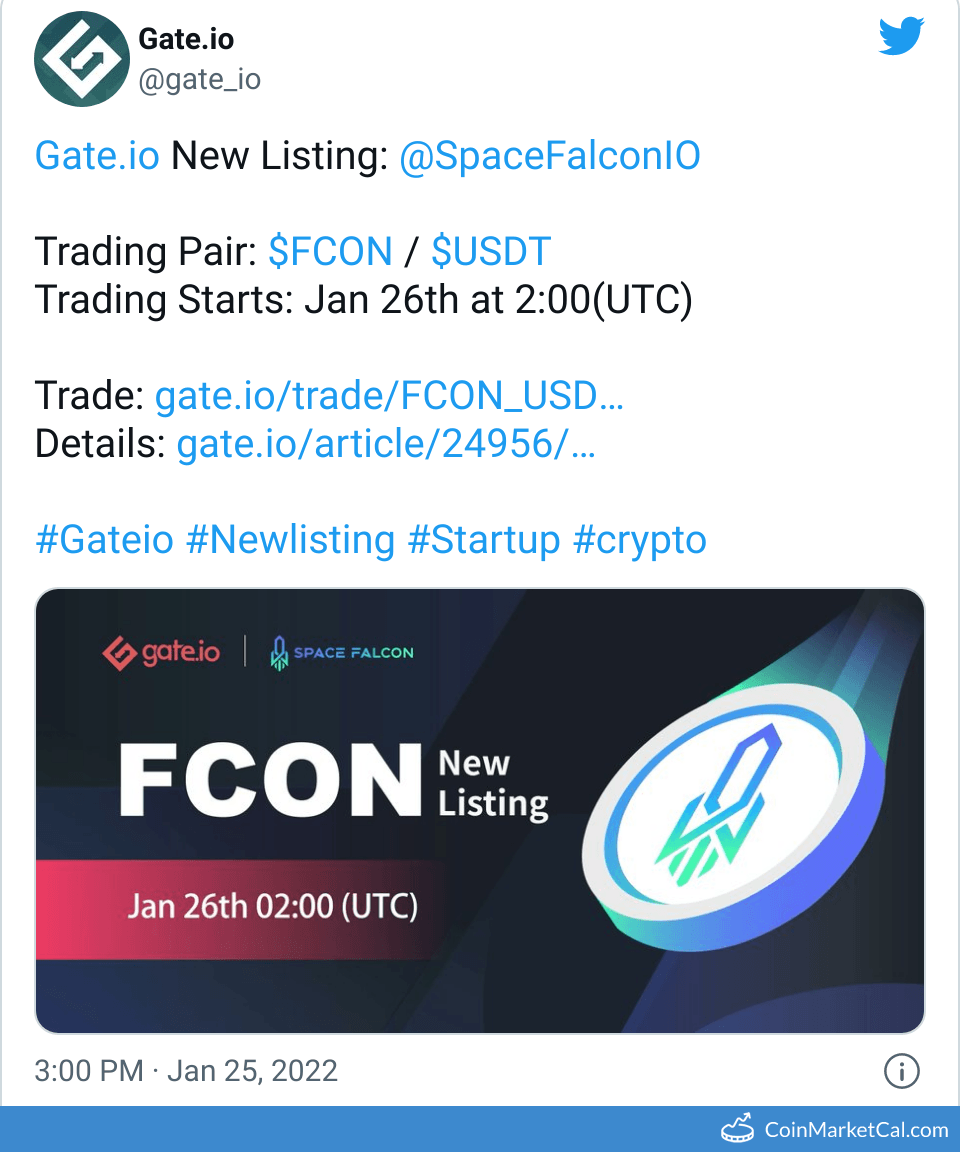
Task: Tap the Twitter bird icon
Action: [901, 37]
